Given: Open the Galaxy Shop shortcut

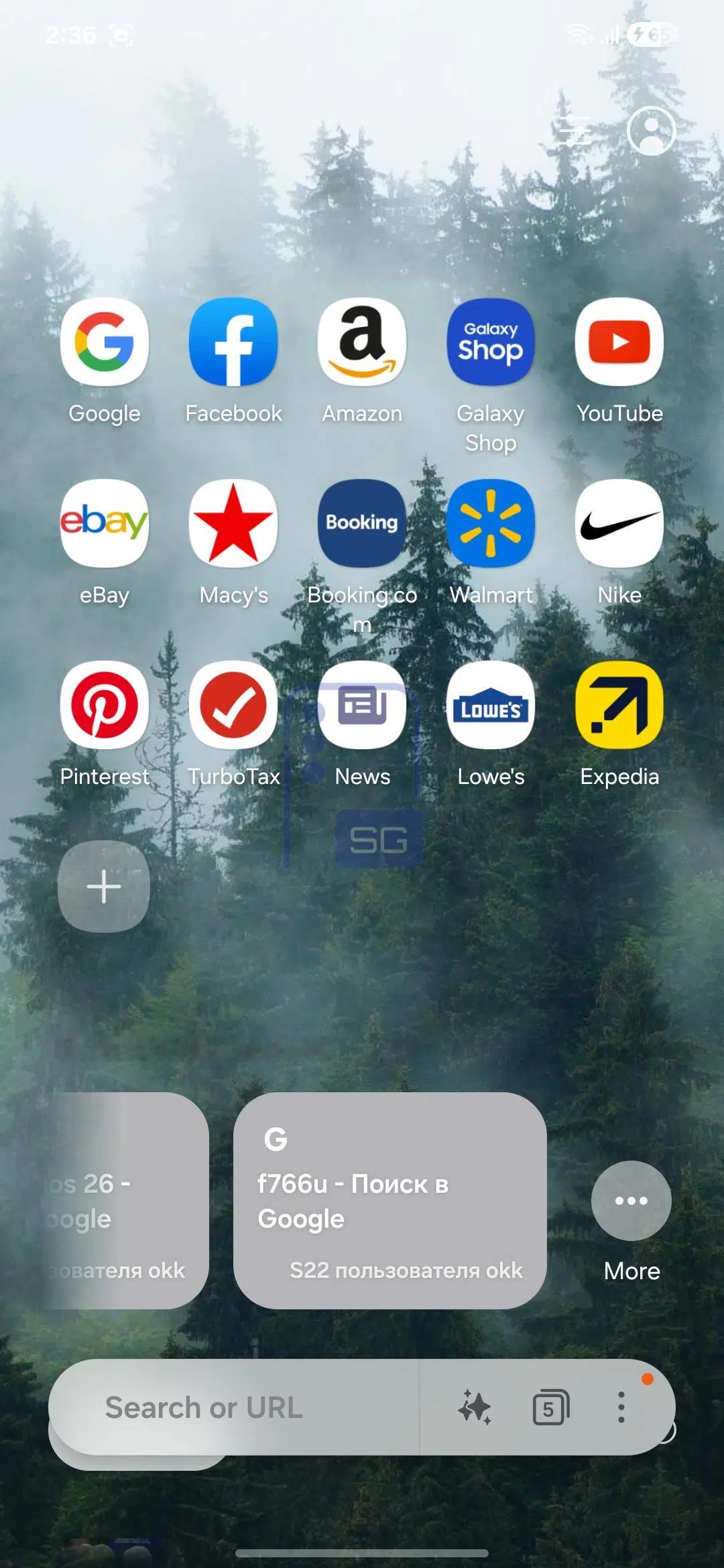Looking at the screenshot, I should pos(491,342).
